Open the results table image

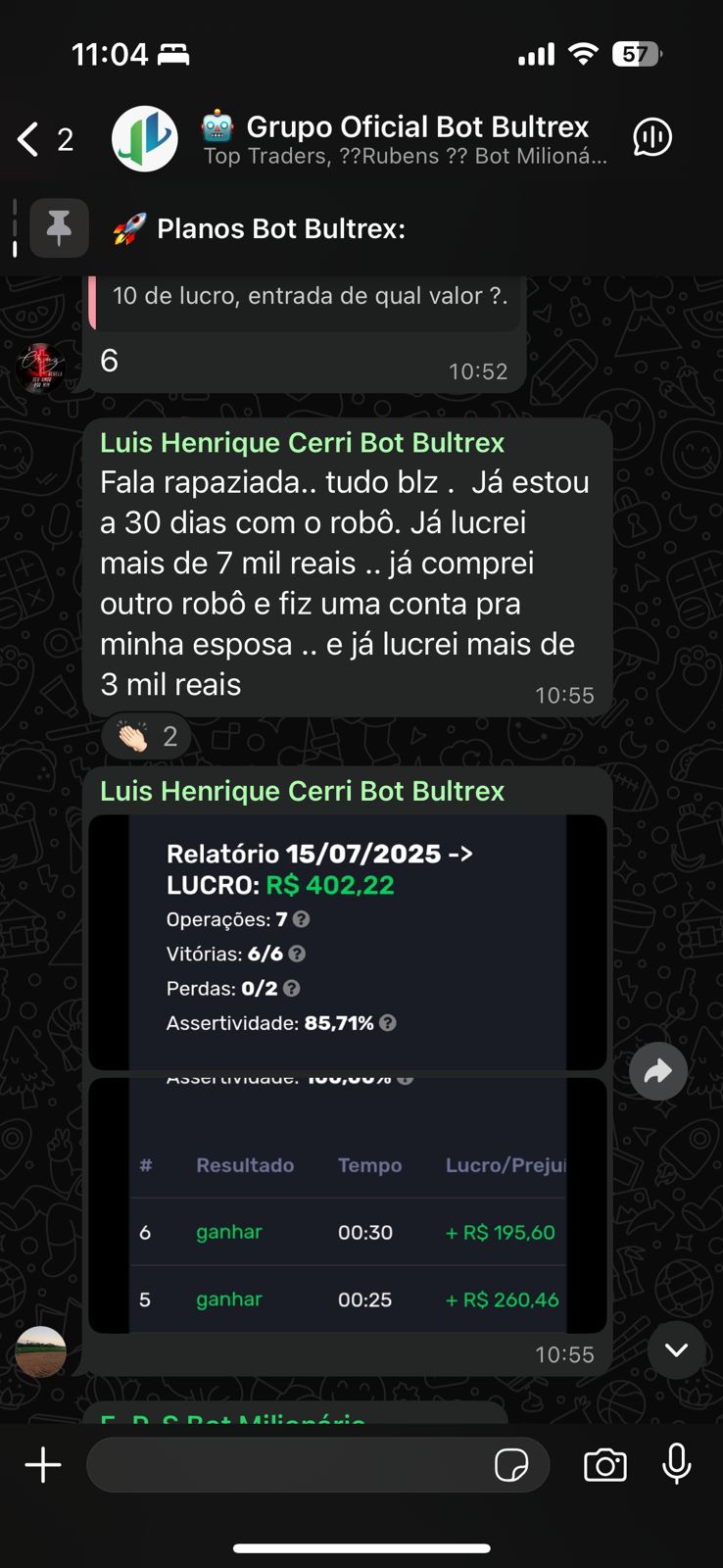tap(347, 1205)
